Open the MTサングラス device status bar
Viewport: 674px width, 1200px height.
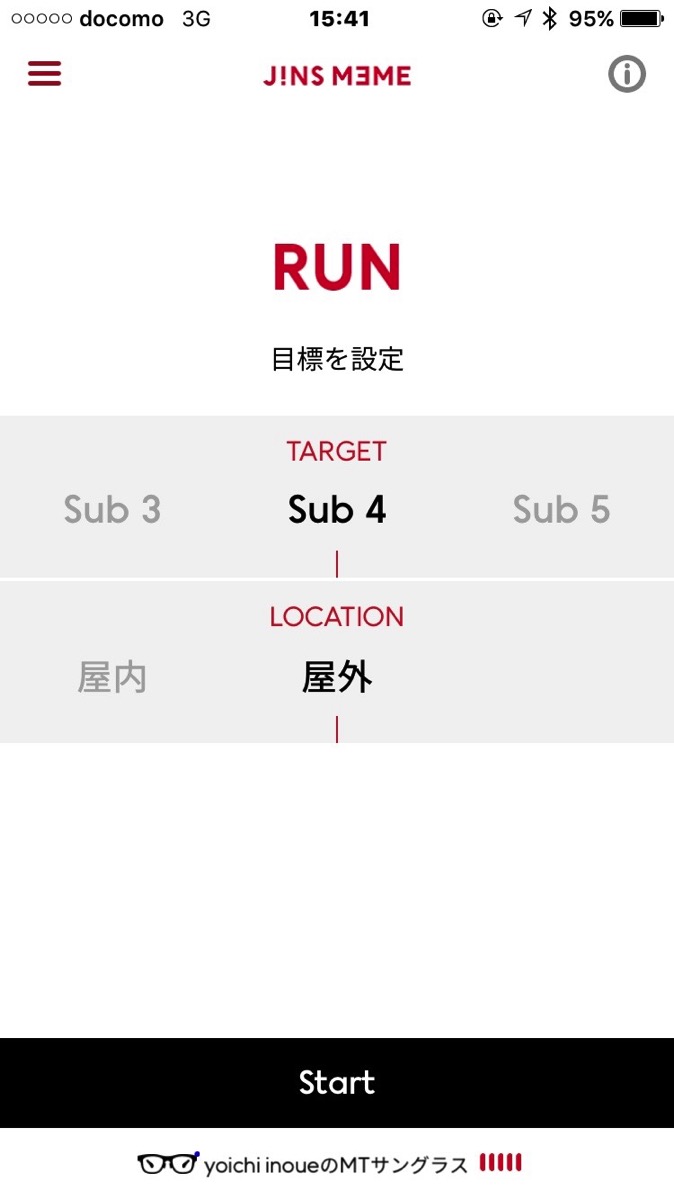coord(331,1164)
